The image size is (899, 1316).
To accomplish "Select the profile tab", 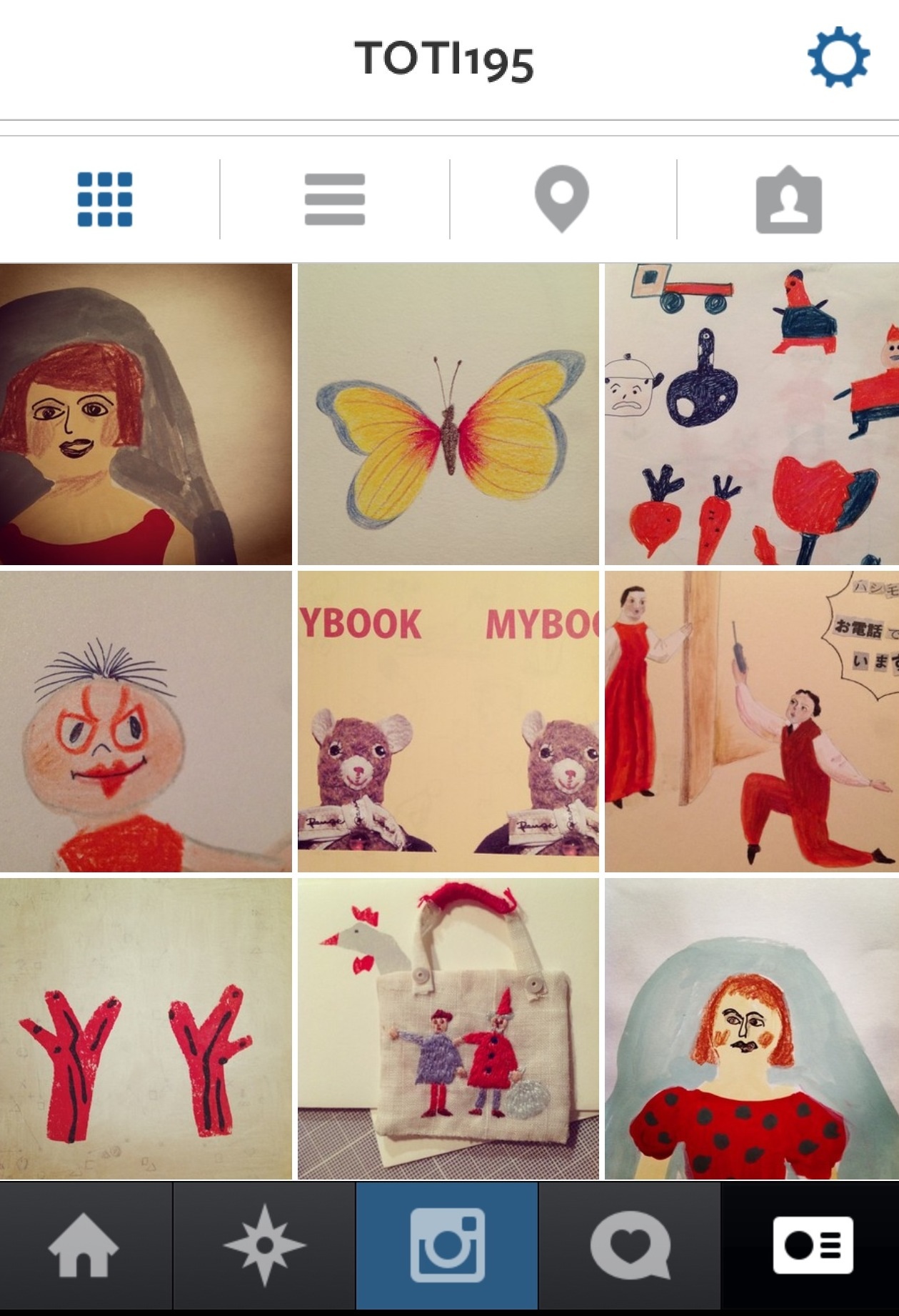I will 812,1246.
